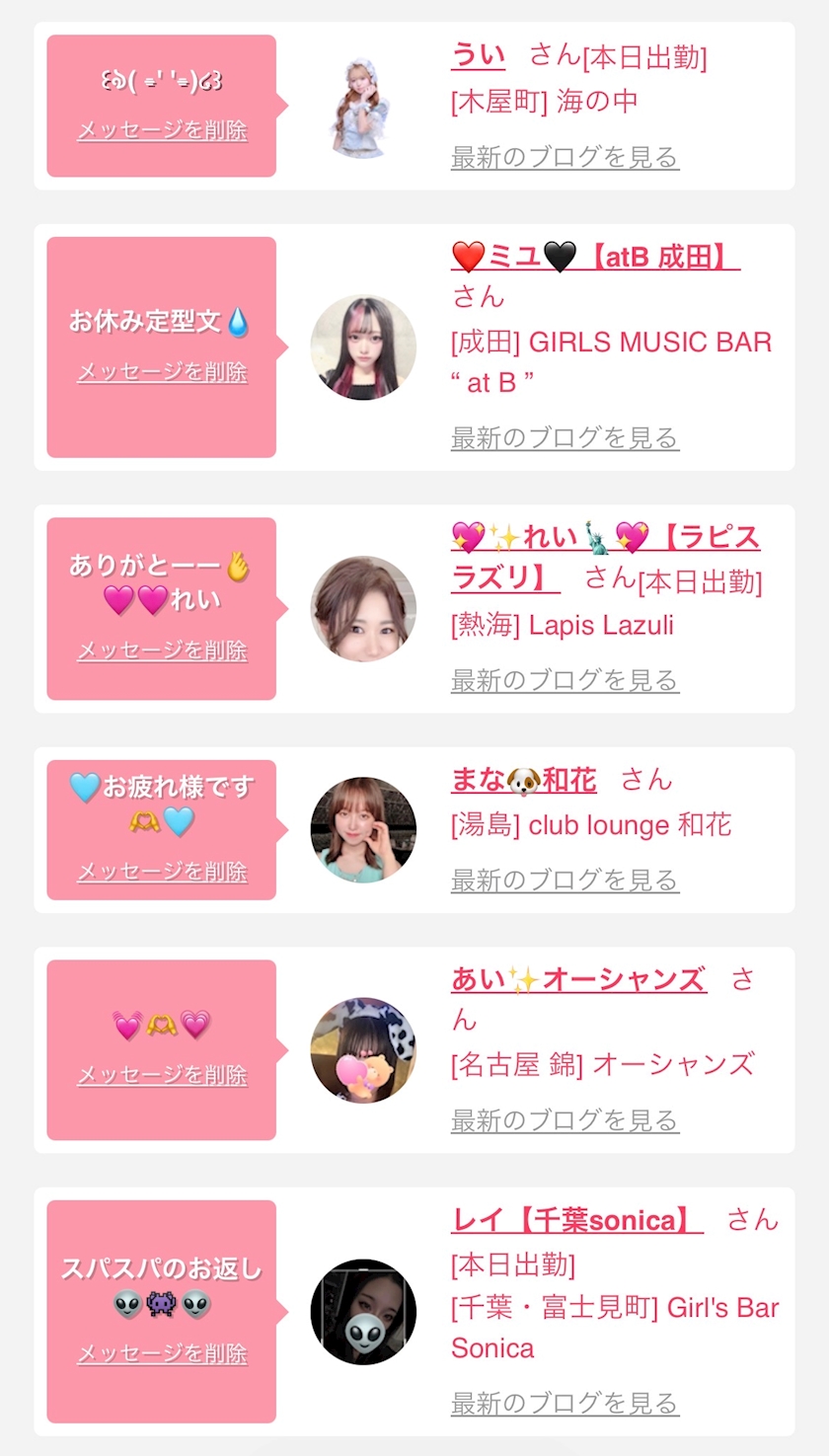
Task: Delete the スパスパのお返し message
Action: point(162,1353)
